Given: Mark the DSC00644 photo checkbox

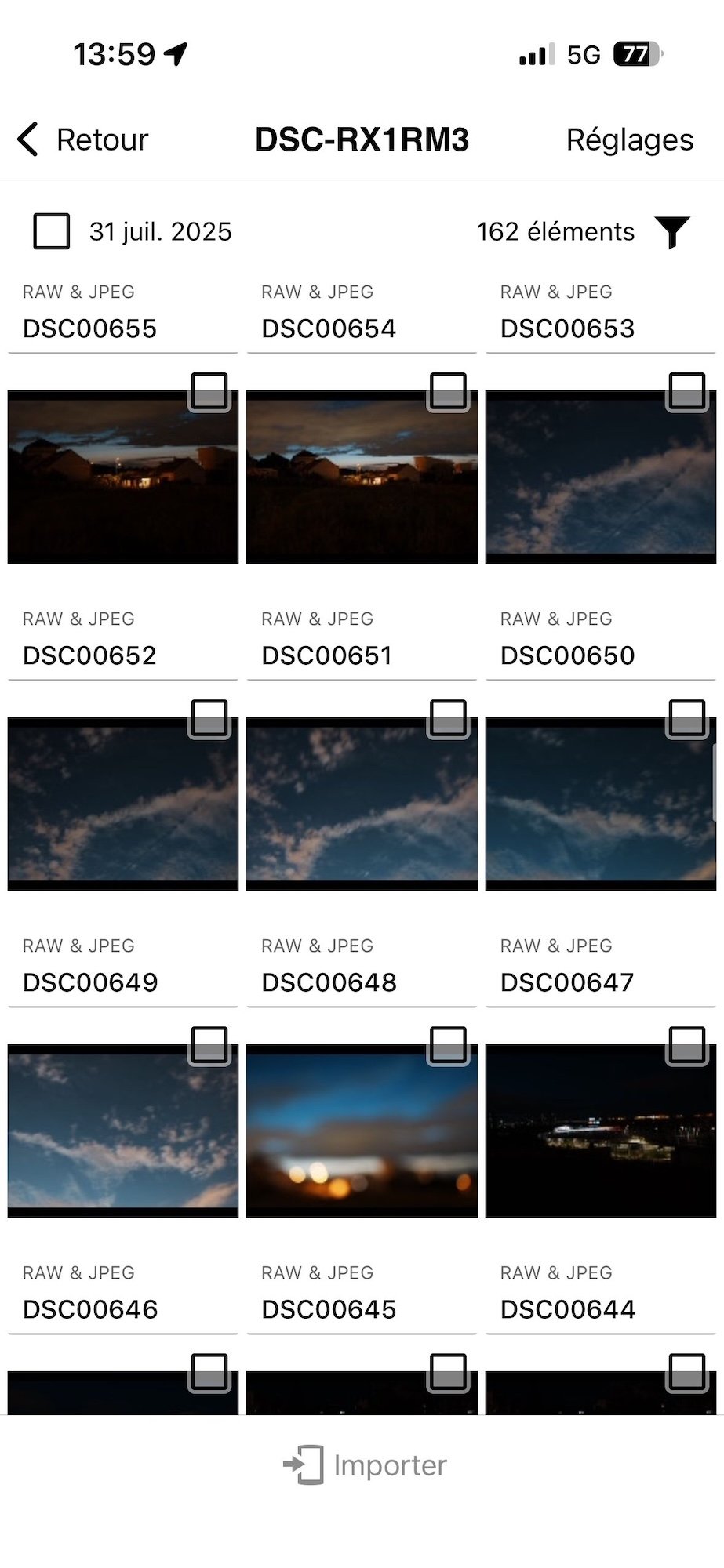Looking at the screenshot, I should point(687,1373).
